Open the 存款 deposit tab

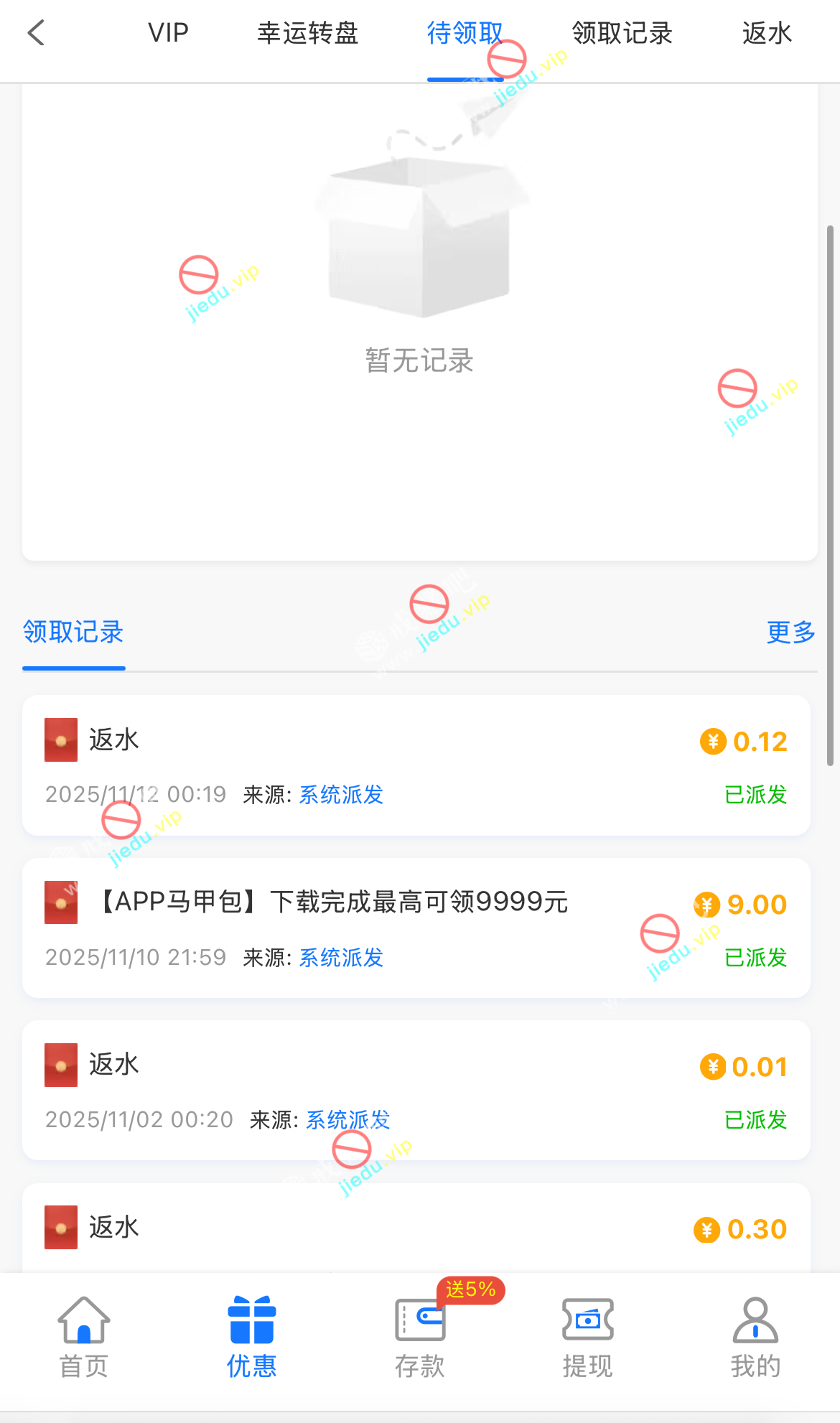420,1337
